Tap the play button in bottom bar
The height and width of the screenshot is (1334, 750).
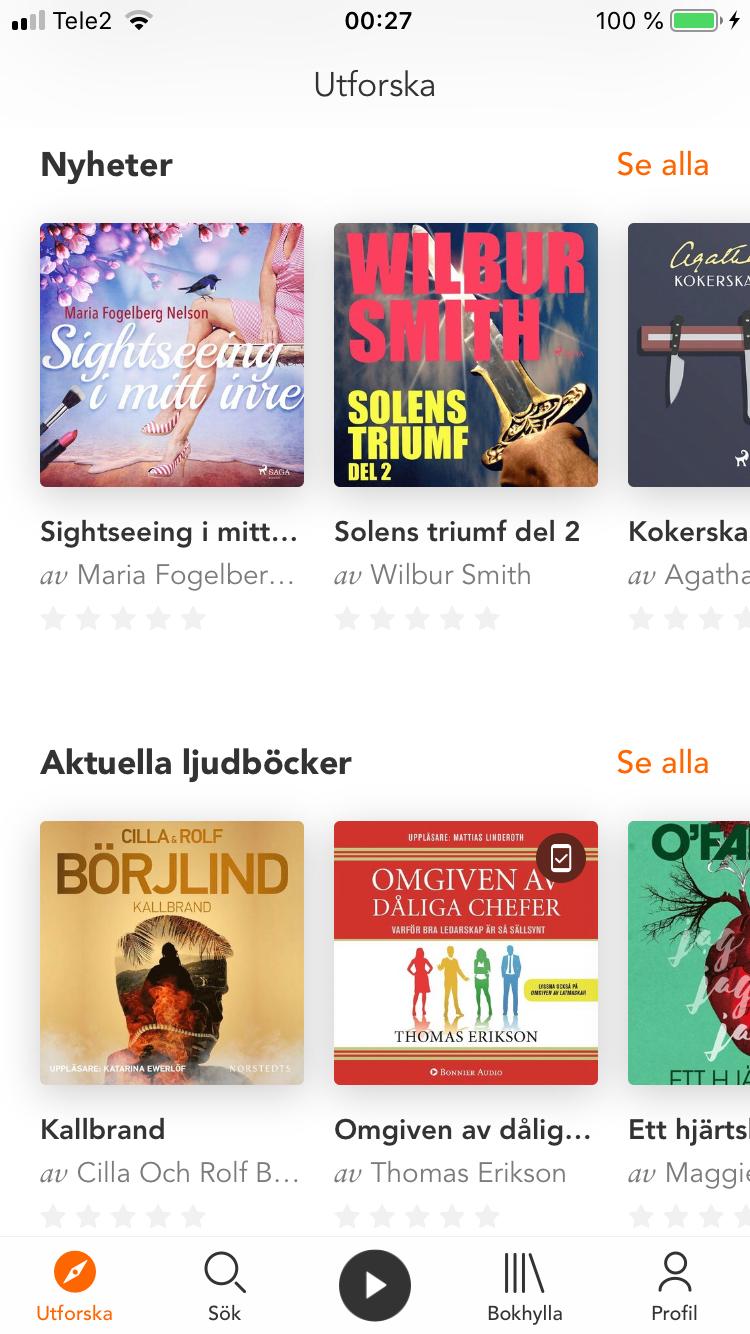click(x=375, y=1285)
